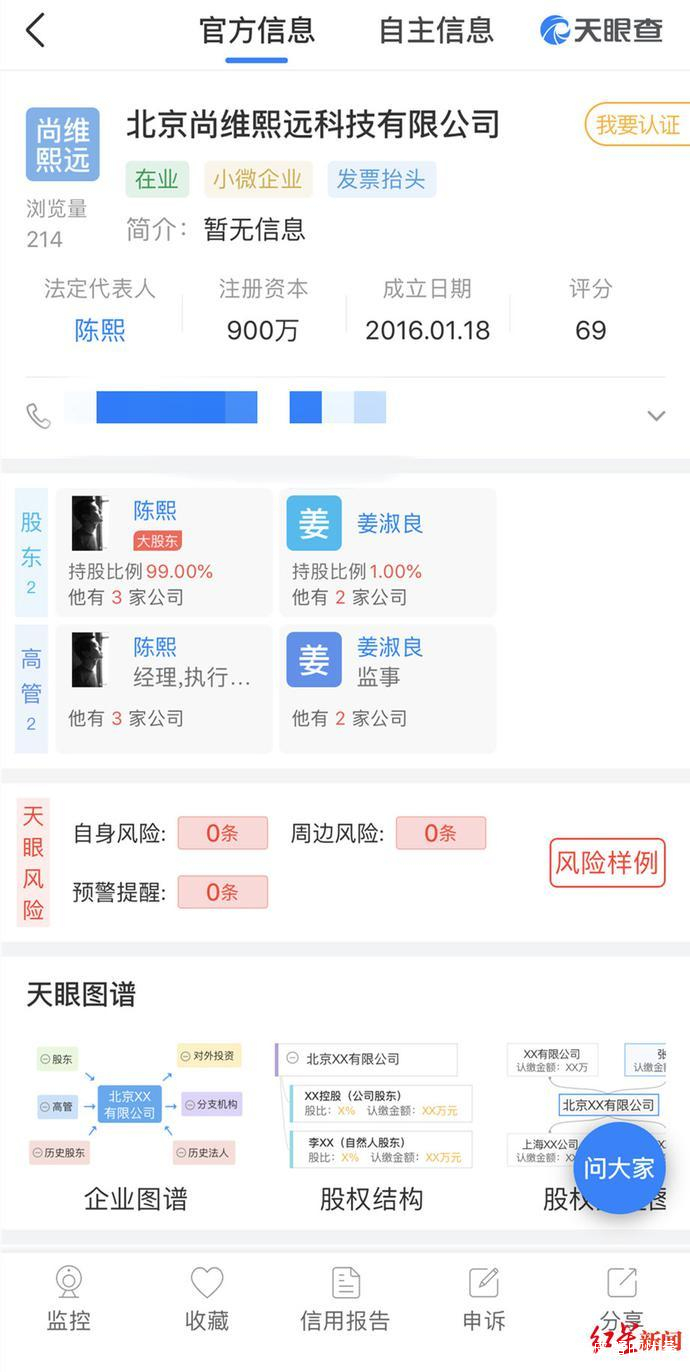Expand the phone contact row chevron
This screenshot has width=690, height=1372.
(656, 415)
